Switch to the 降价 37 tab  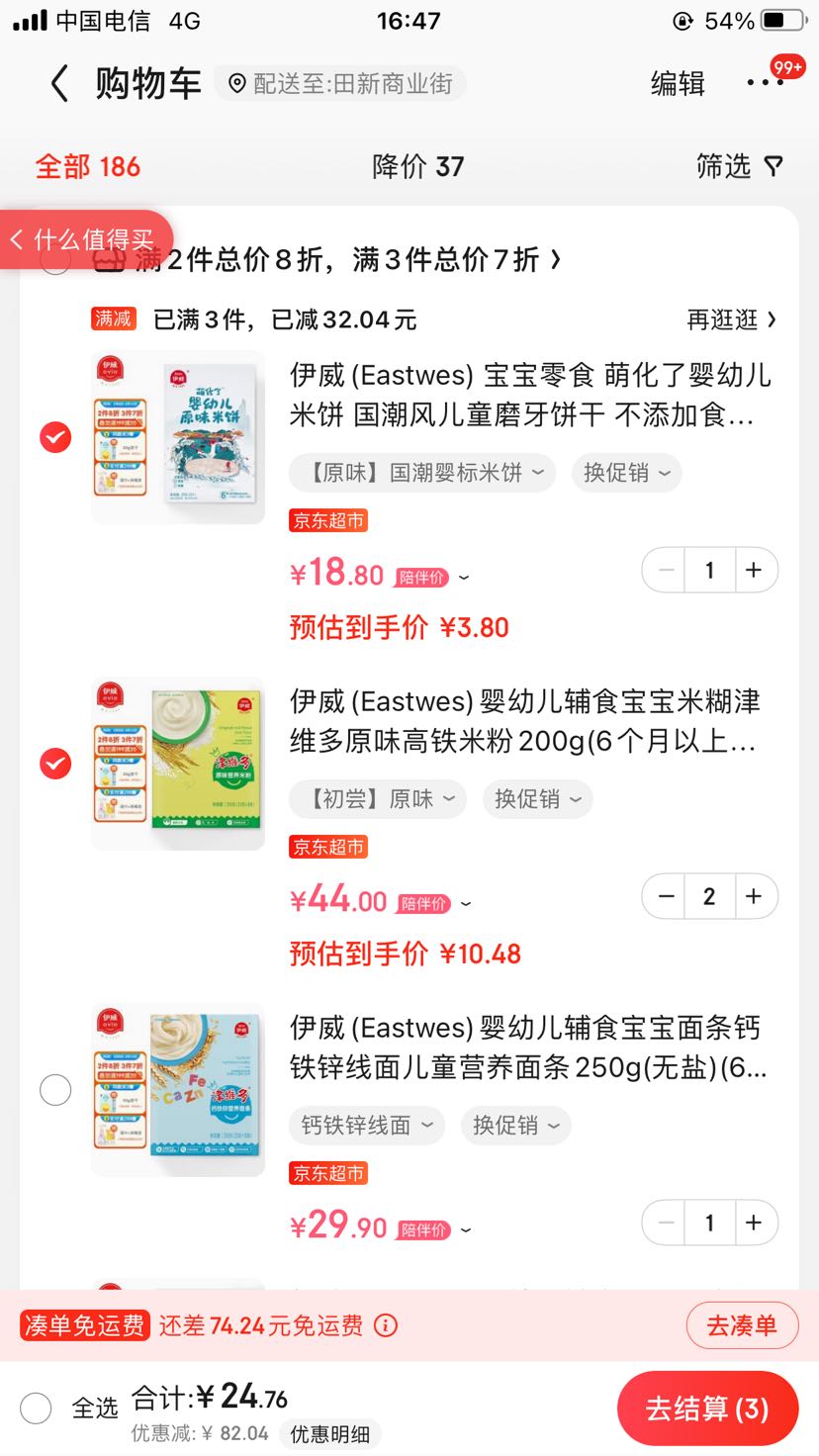[x=417, y=166]
